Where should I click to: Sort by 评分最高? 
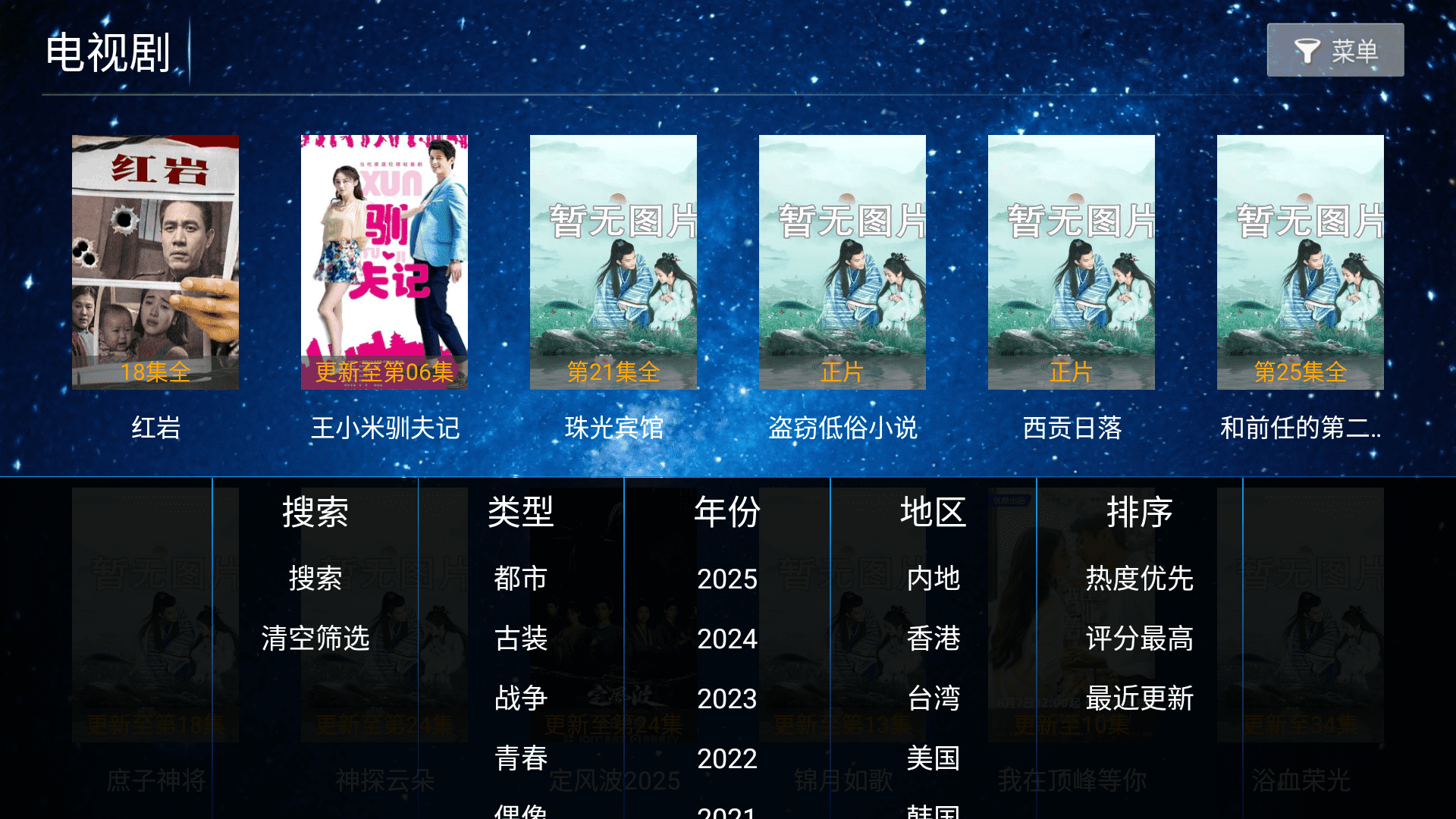(x=1140, y=639)
